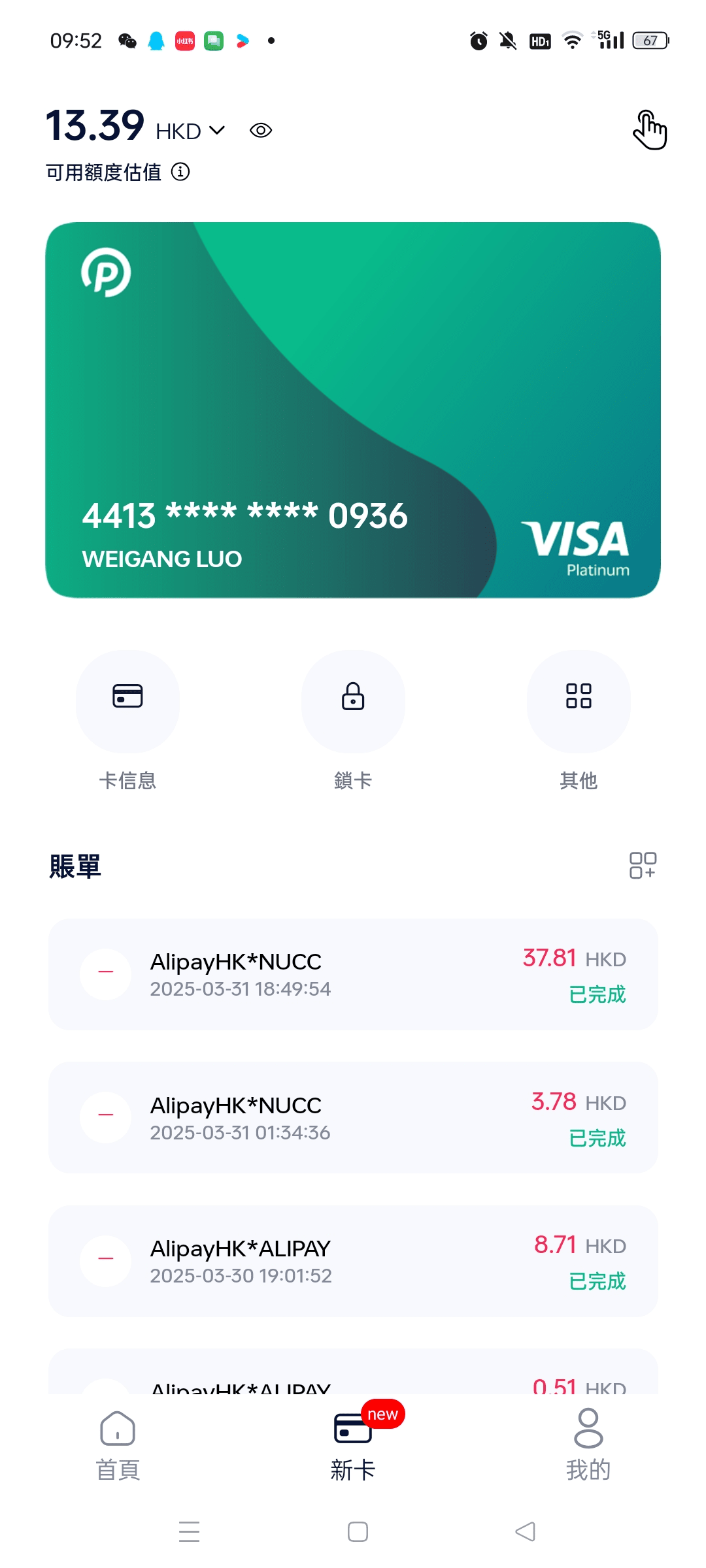Open the Visa Platinum card ending 0936
This screenshot has width=706, height=1568.
[353, 410]
